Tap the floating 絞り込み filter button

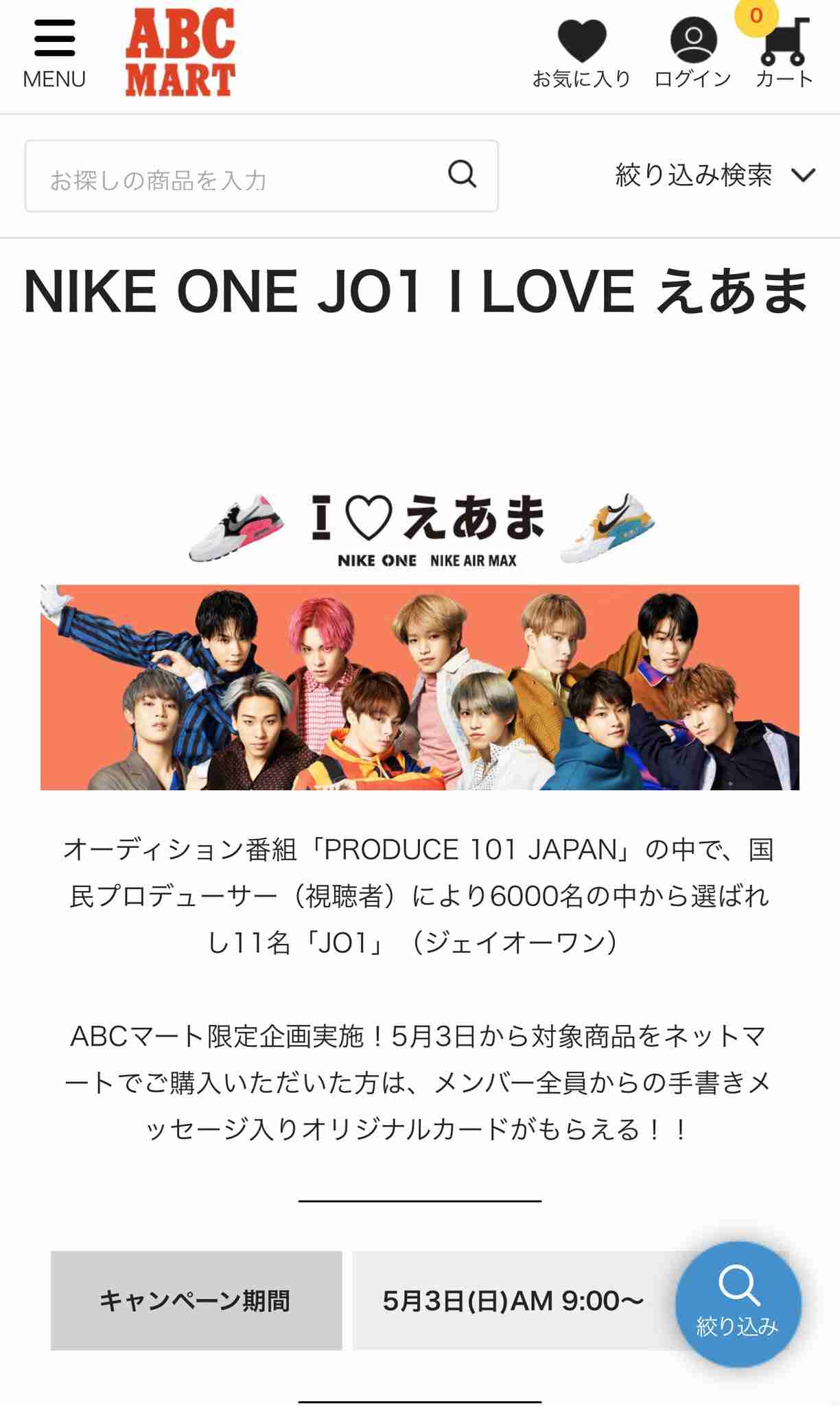(x=738, y=1304)
